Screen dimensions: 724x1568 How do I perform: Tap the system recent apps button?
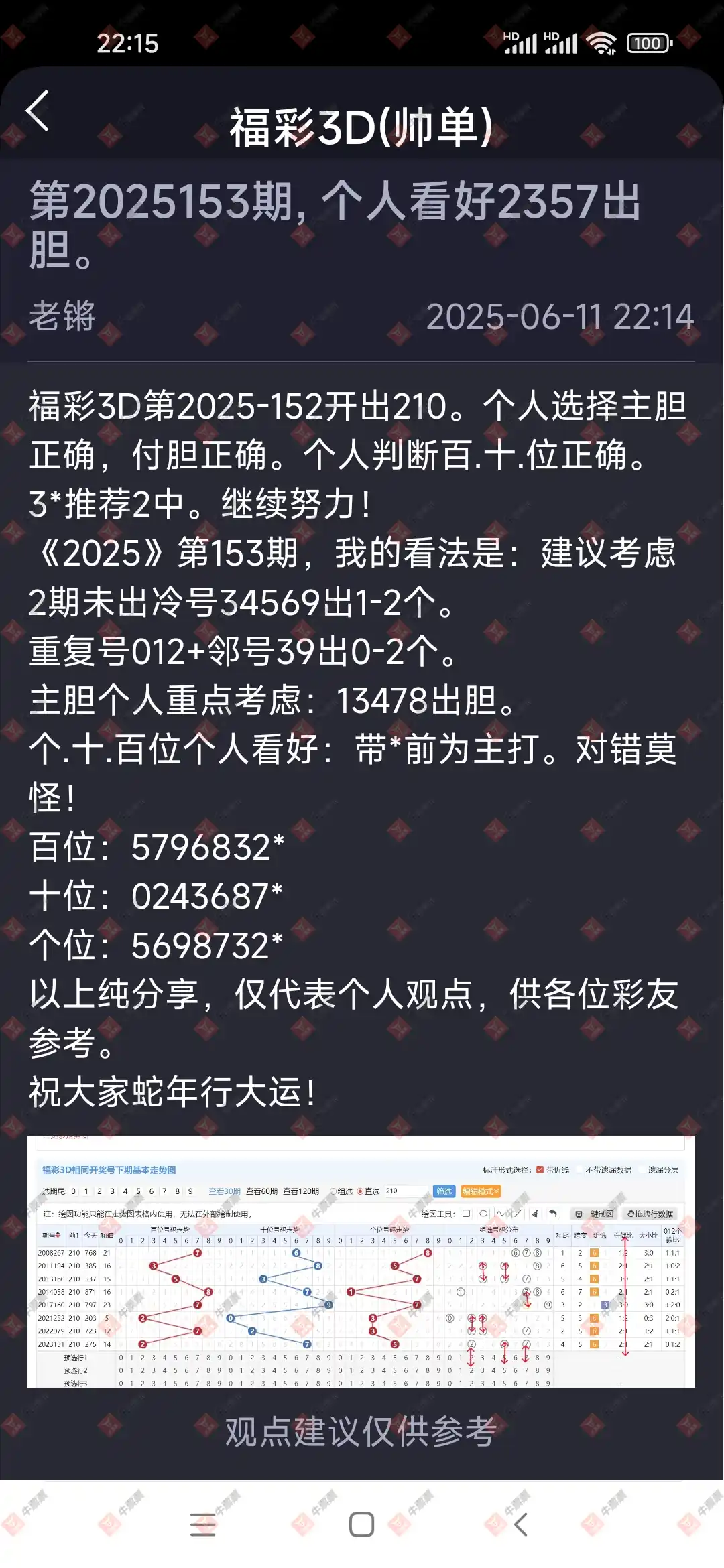click(x=202, y=1524)
